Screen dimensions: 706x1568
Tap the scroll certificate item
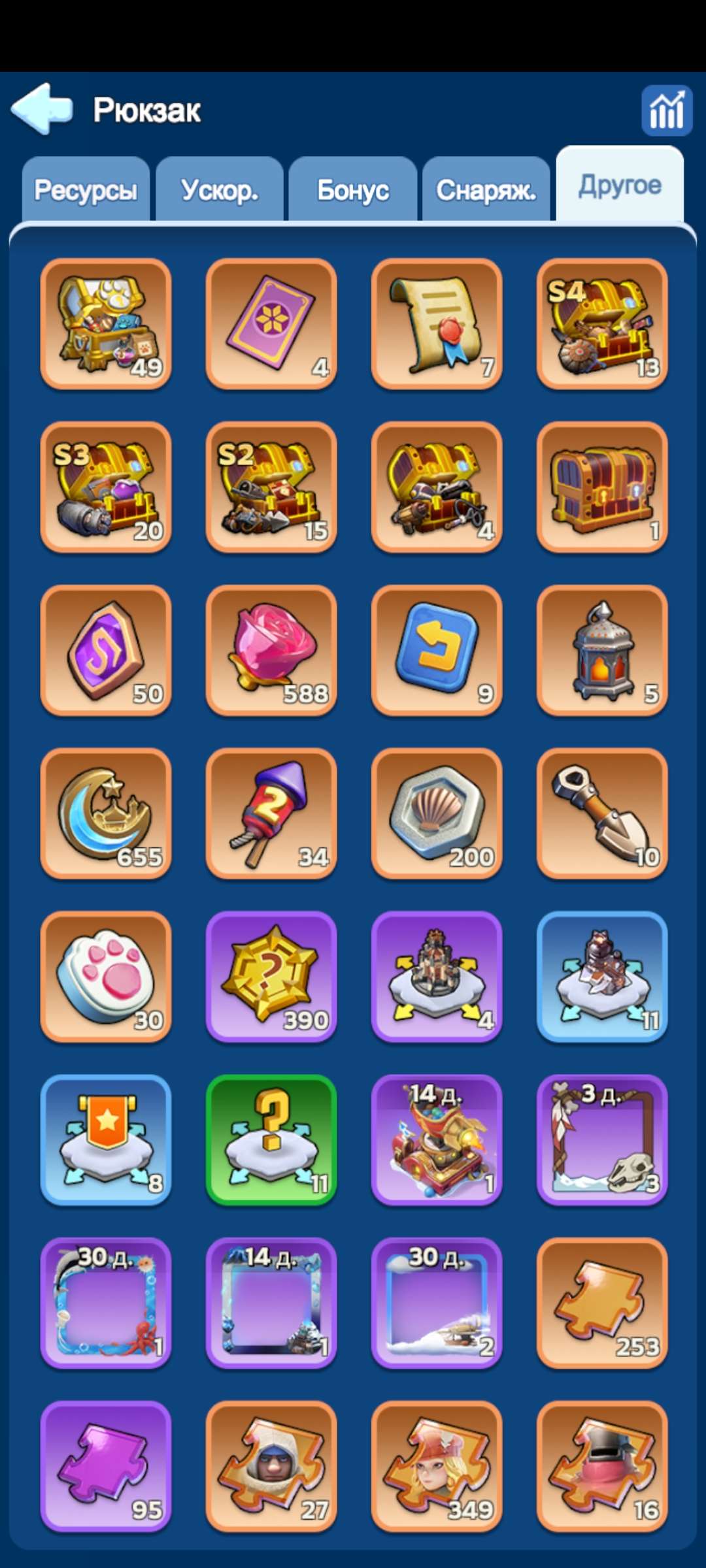click(x=437, y=324)
